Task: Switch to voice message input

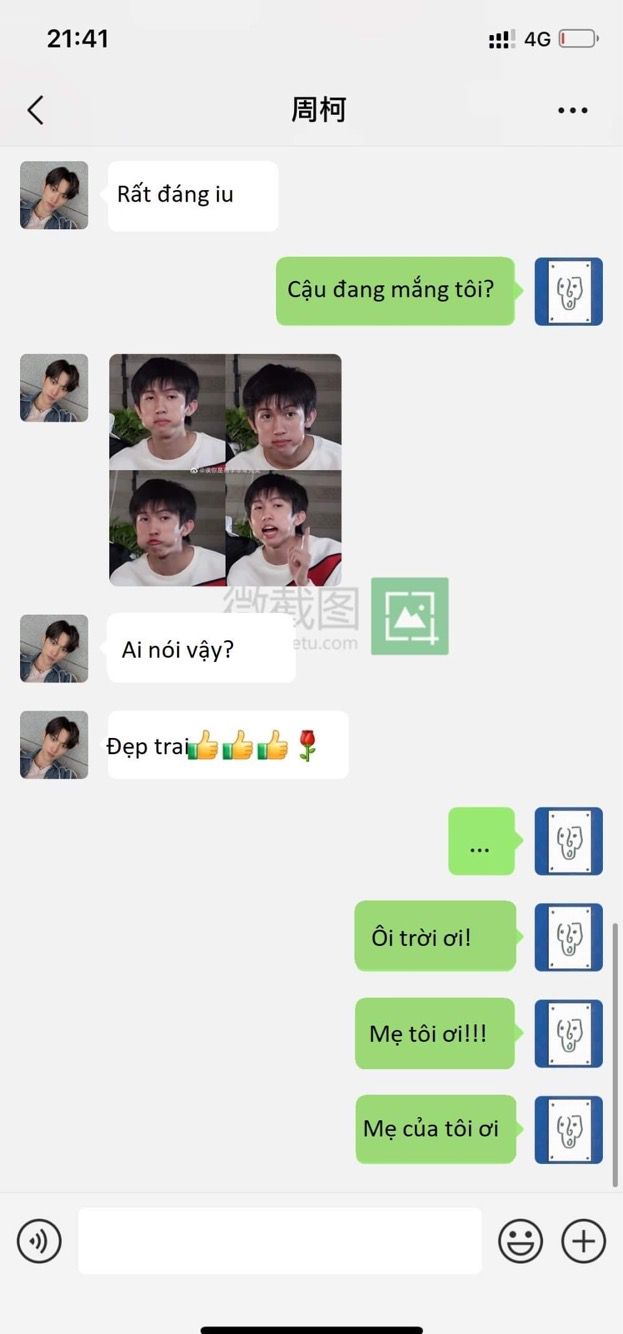Action: [x=39, y=1241]
